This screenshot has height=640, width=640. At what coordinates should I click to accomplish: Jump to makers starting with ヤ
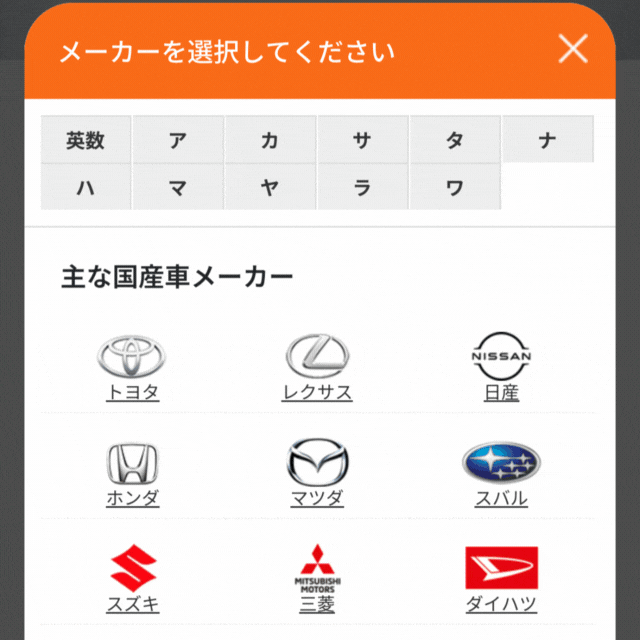point(270,187)
